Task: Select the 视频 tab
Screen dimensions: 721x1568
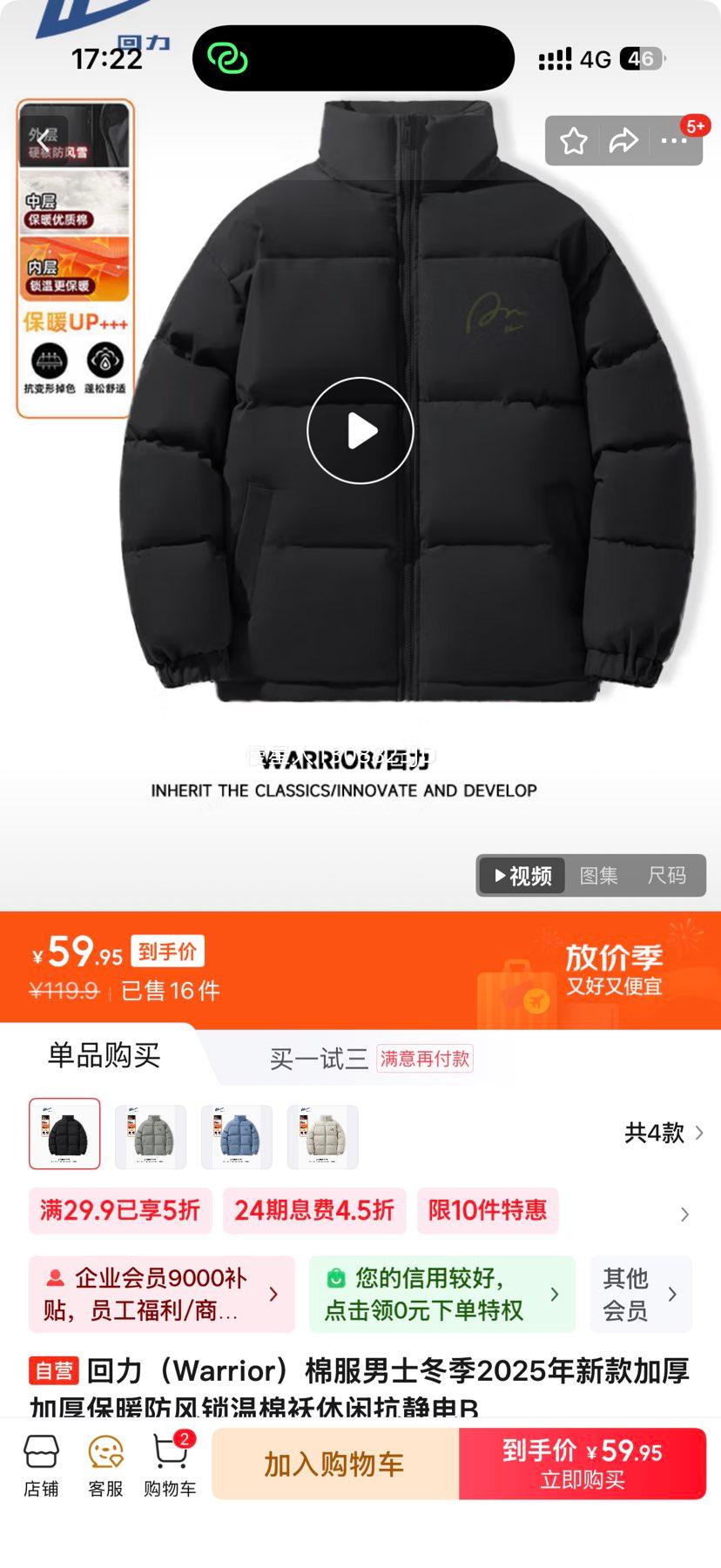Action: pyautogui.click(x=522, y=876)
